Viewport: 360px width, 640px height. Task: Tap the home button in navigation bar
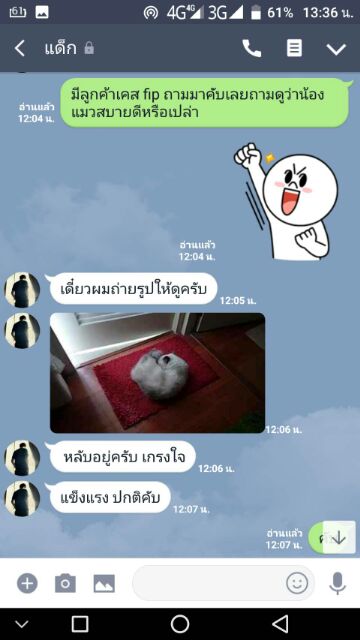click(180, 624)
